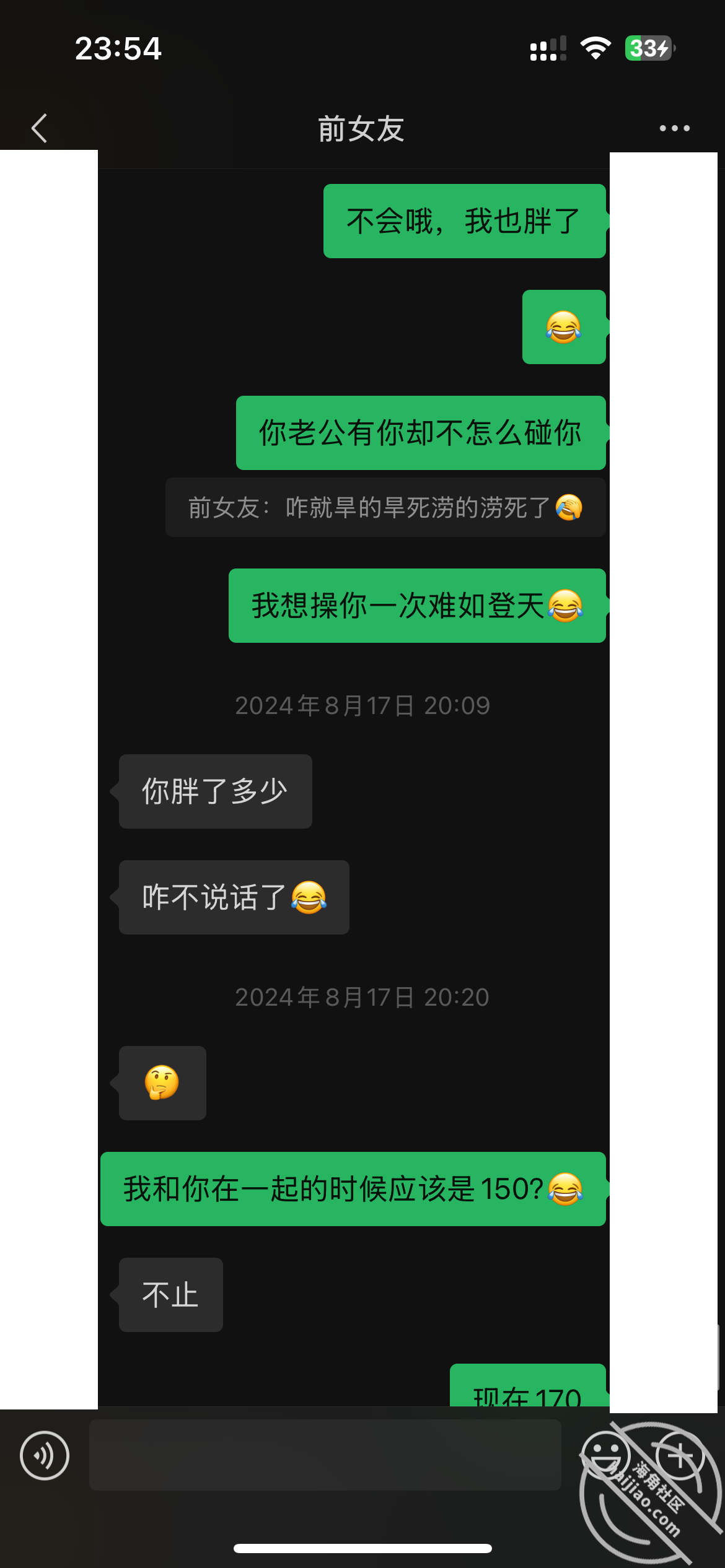Go back to the chat list
This screenshot has height=1568, width=725.
coord(40,129)
